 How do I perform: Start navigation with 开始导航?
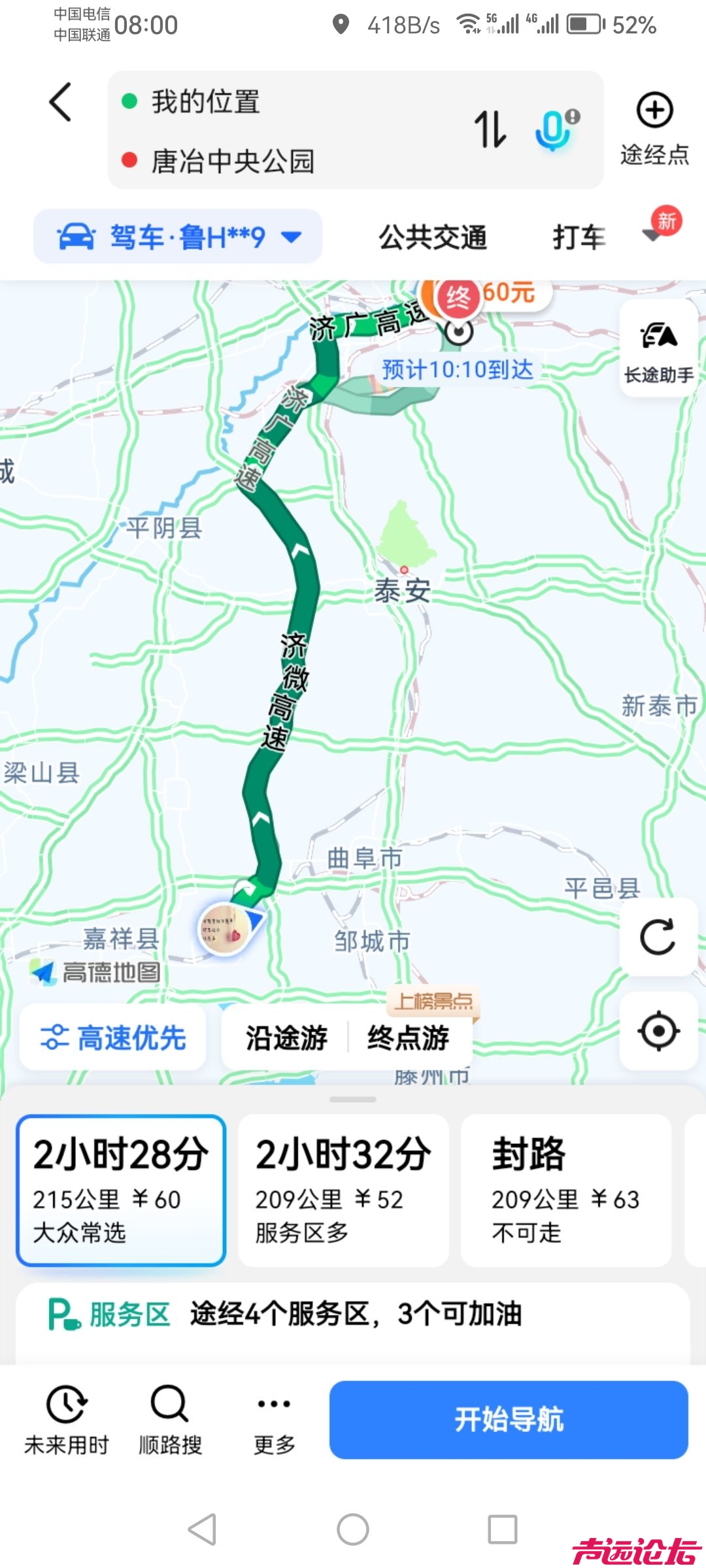509,1420
